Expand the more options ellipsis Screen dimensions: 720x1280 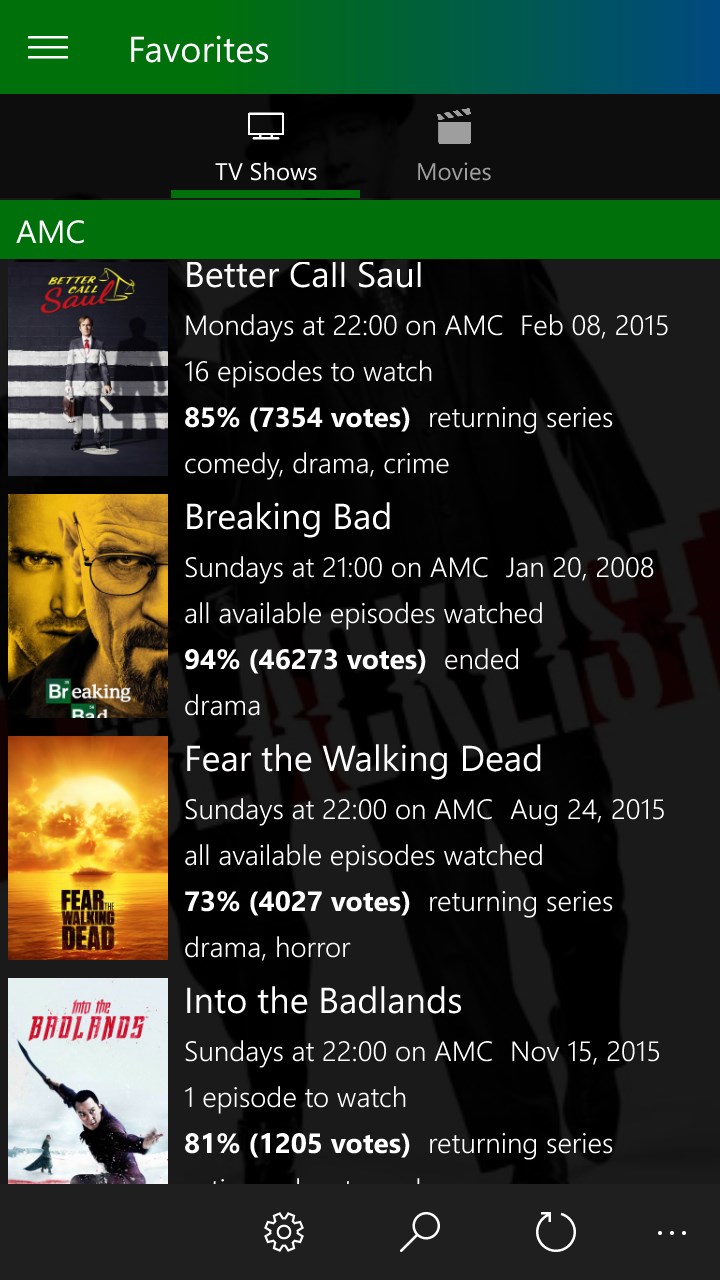(x=672, y=1234)
